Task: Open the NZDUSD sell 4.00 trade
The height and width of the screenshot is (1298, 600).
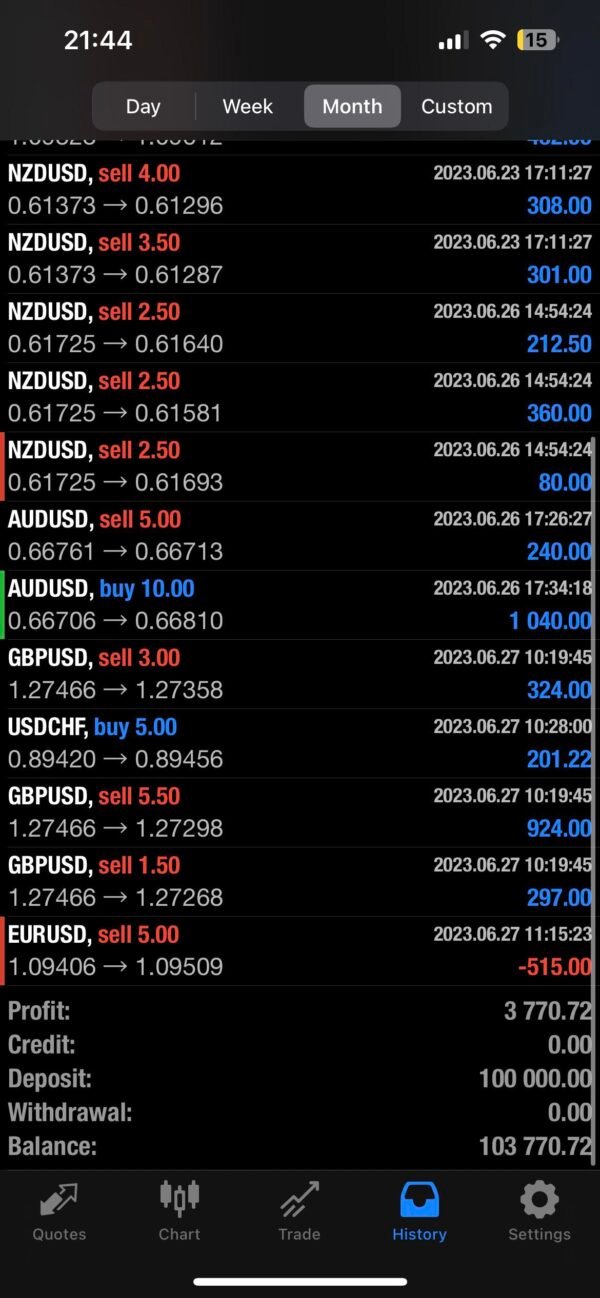Action: pyautogui.click(x=300, y=189)
